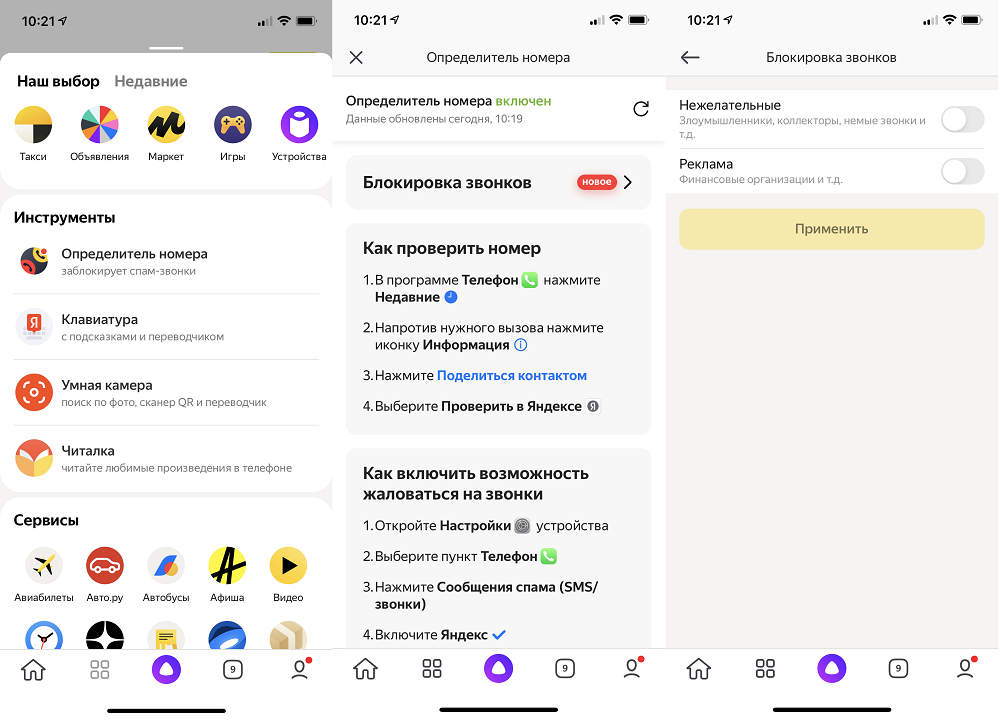Open the Объявления service
Screen dimensions: 1000x721
99,133
